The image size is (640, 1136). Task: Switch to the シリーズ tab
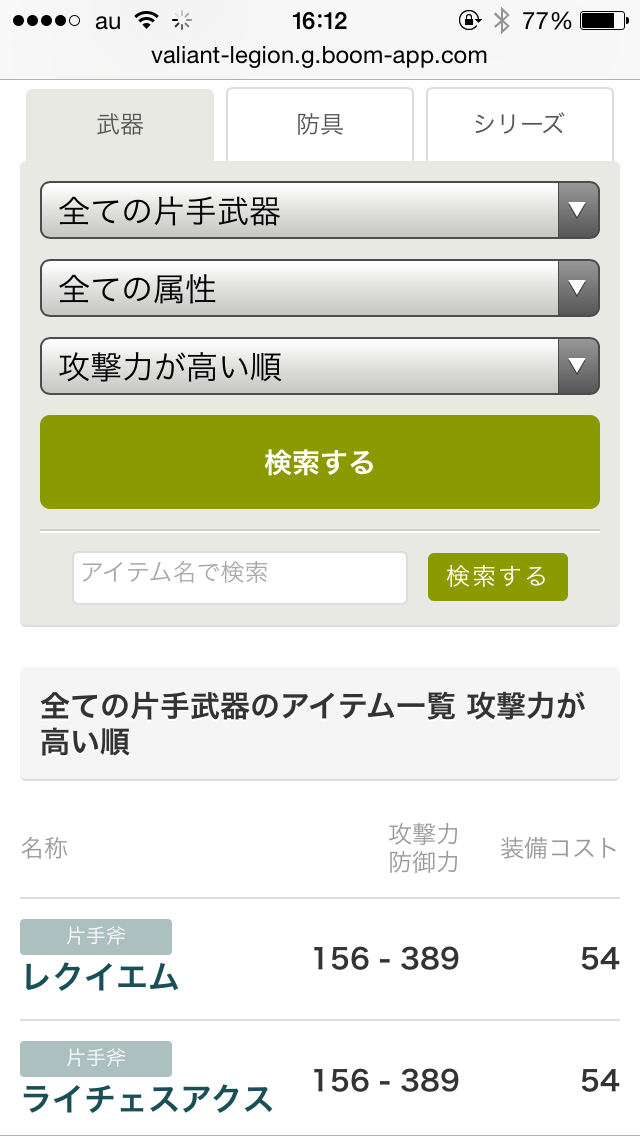[519, 125]
